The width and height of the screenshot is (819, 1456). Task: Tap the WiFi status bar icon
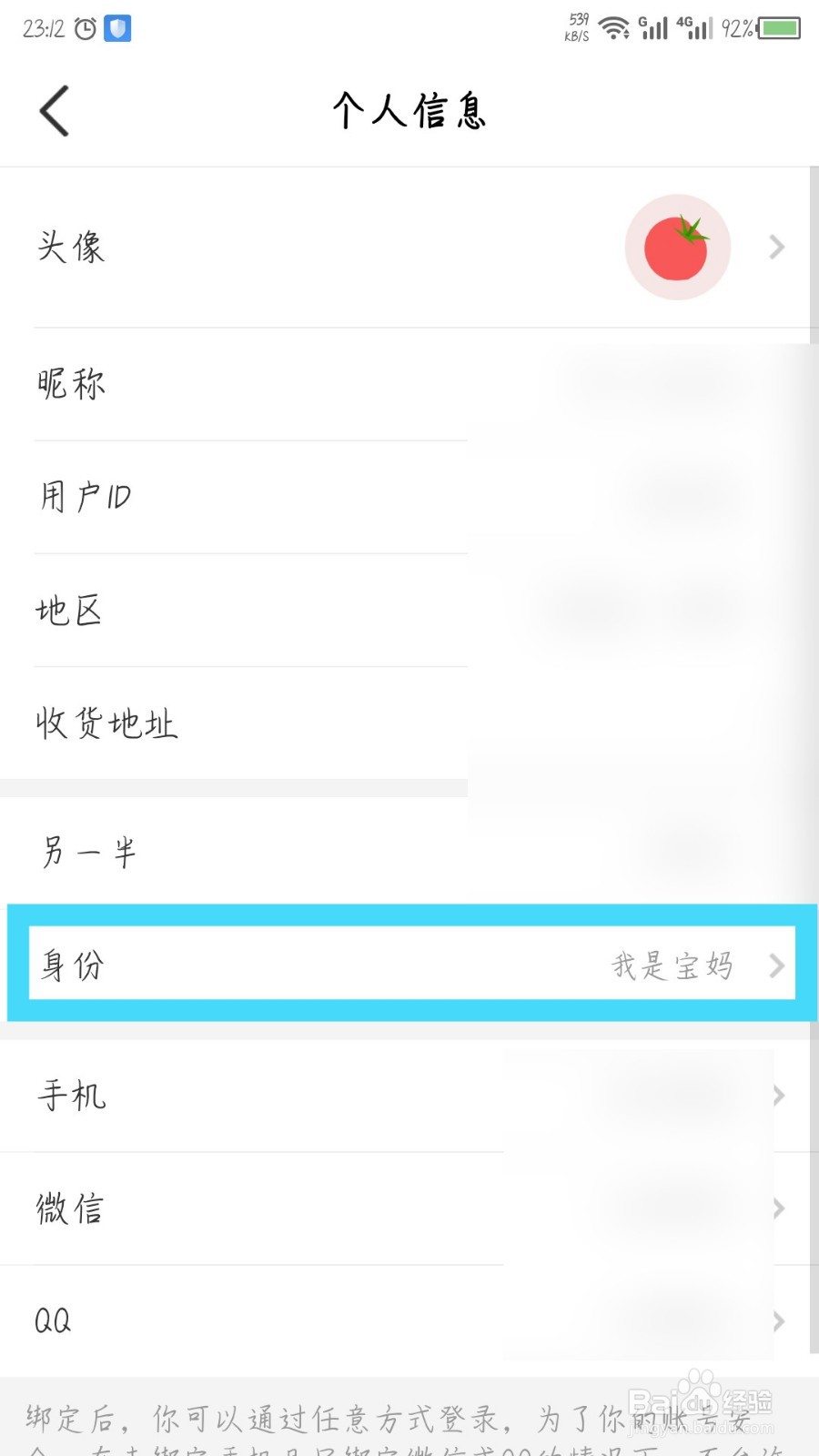pos(615,27)
